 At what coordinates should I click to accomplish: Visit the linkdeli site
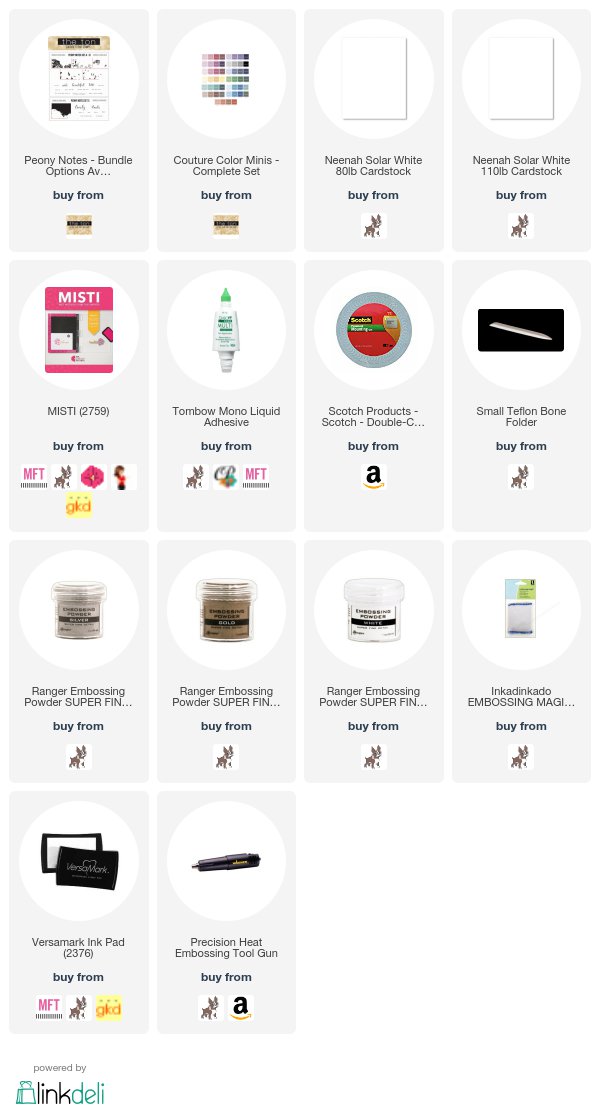click(x=60, y=1092)
